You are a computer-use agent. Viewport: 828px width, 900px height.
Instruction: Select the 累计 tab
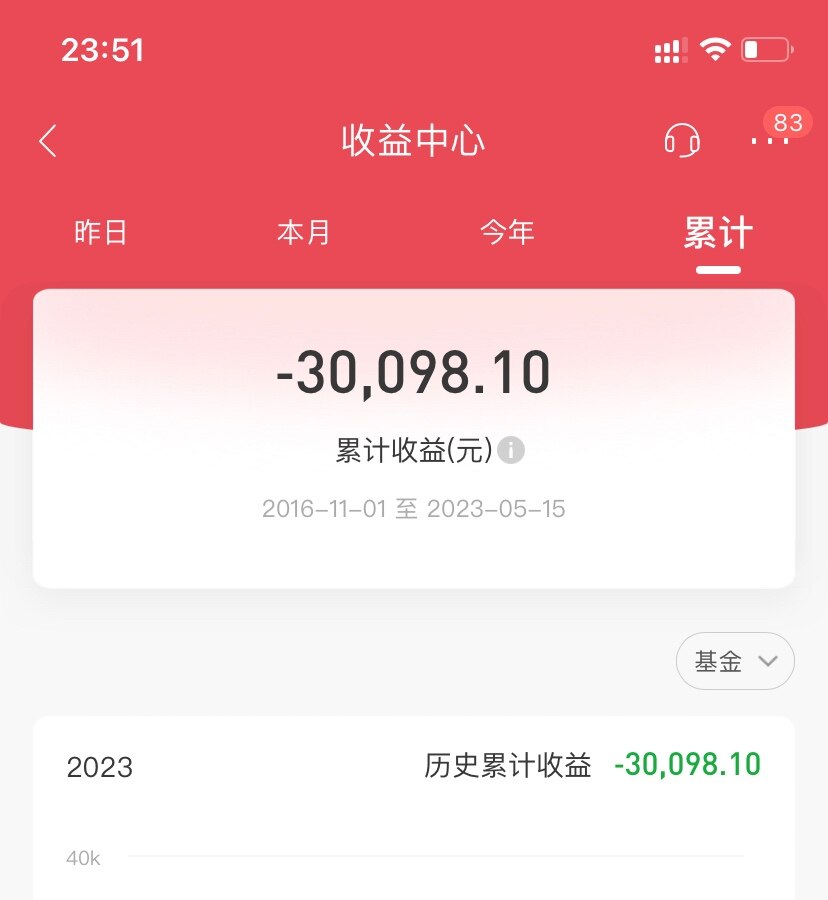(718, 234)
